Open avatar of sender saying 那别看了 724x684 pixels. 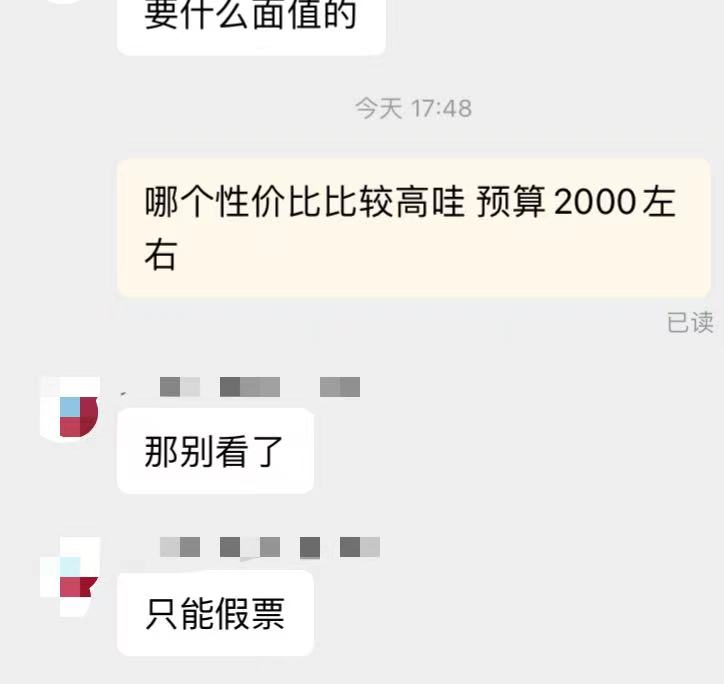tap(69, 409)
